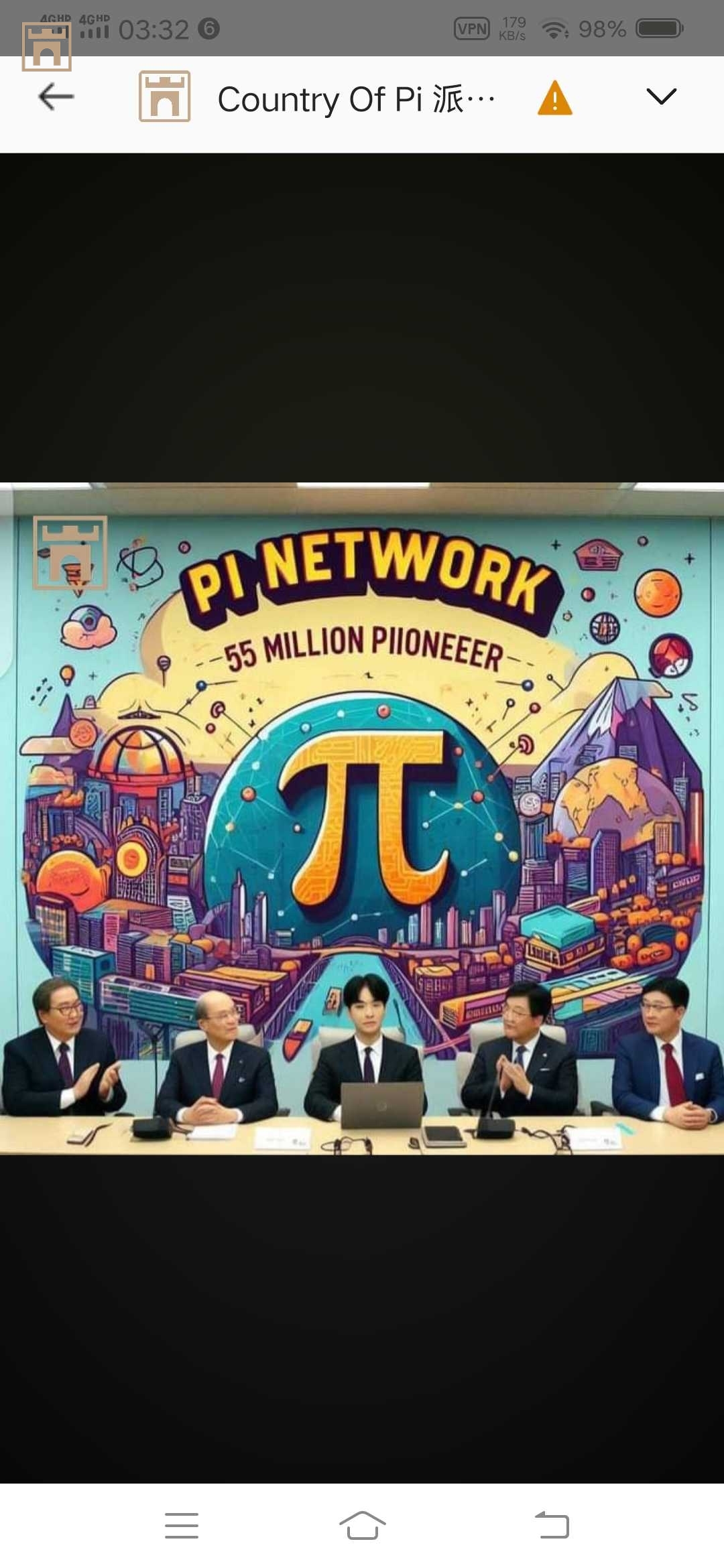This screenshot has height=1568, width=724.
Task: Expand the header dropdown chevron
Action: click(x=661, y=96)
